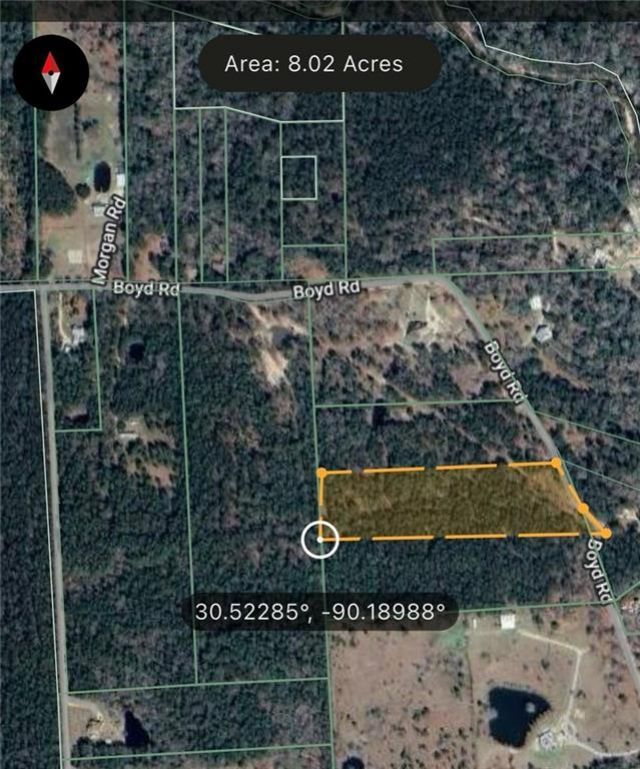This screenshot has width=640, height=769.
Task: Tap the compass to reset map north
Action: pos(51,72)
